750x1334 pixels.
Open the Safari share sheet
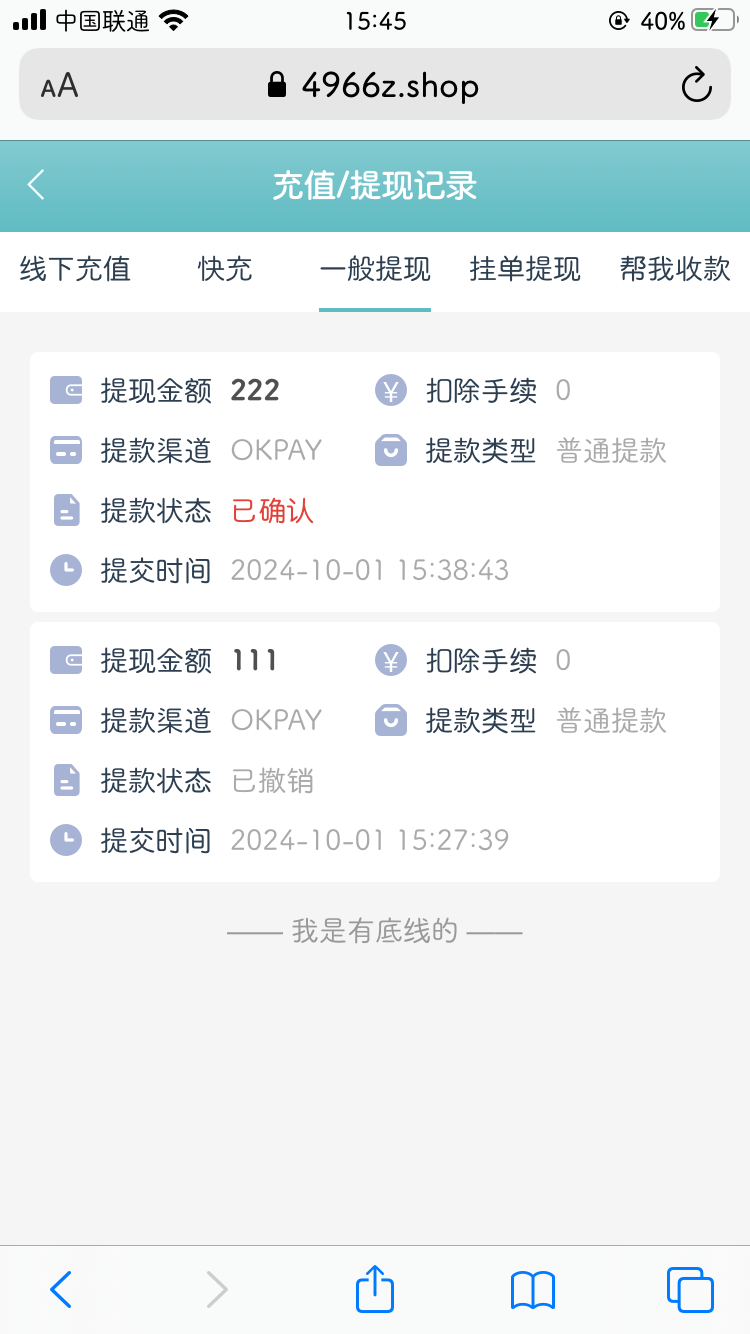[375, 1288]
